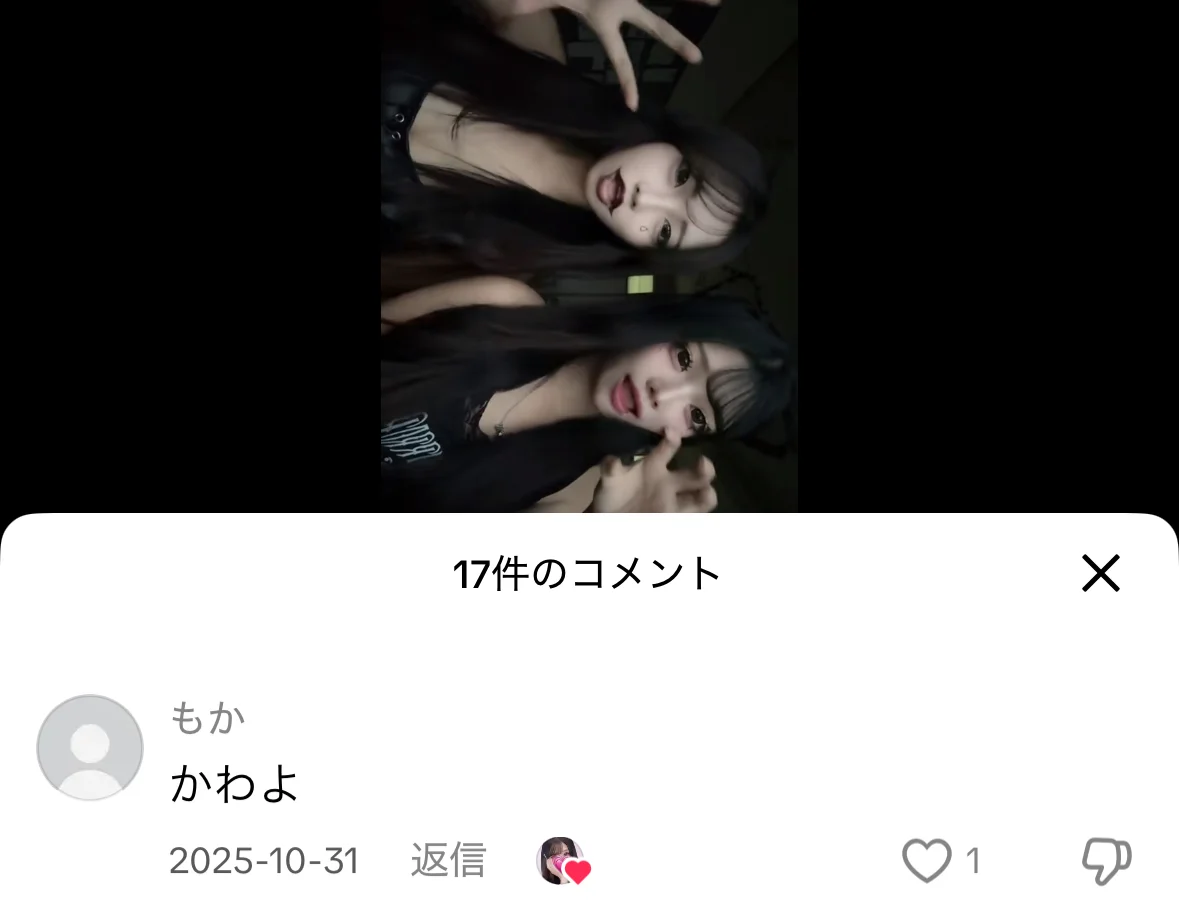This screenshot has height=904, width=1179.
Task: Open もか's profile avatar
Action: tap(90, 747)
